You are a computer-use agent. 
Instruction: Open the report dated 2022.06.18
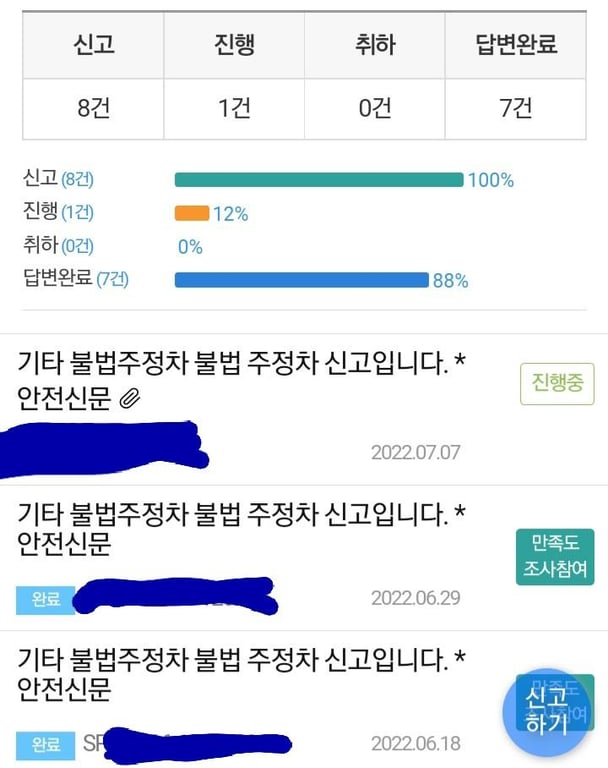(x=242, y=674)
